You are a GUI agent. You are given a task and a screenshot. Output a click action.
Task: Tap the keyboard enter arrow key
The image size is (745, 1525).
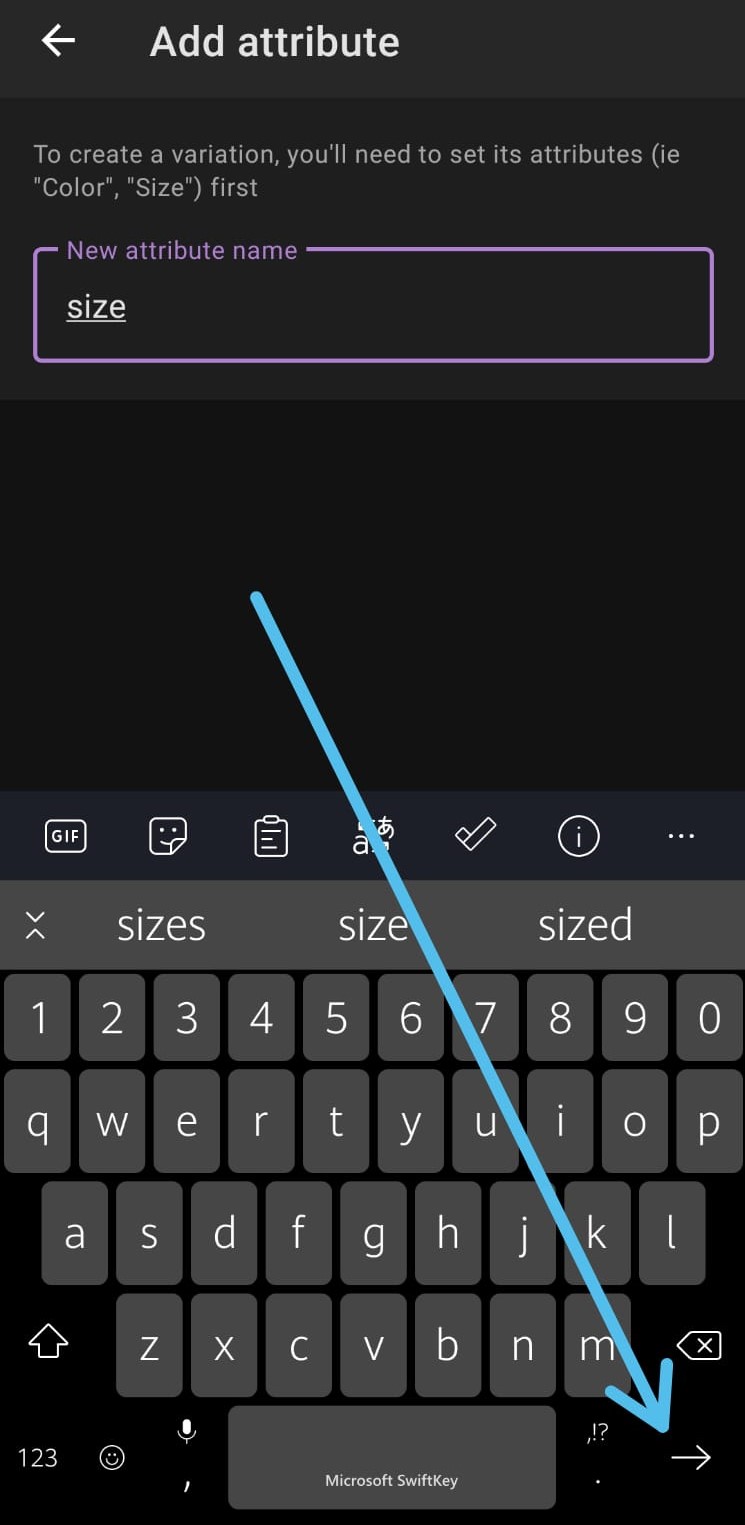tap(690, 1457)
